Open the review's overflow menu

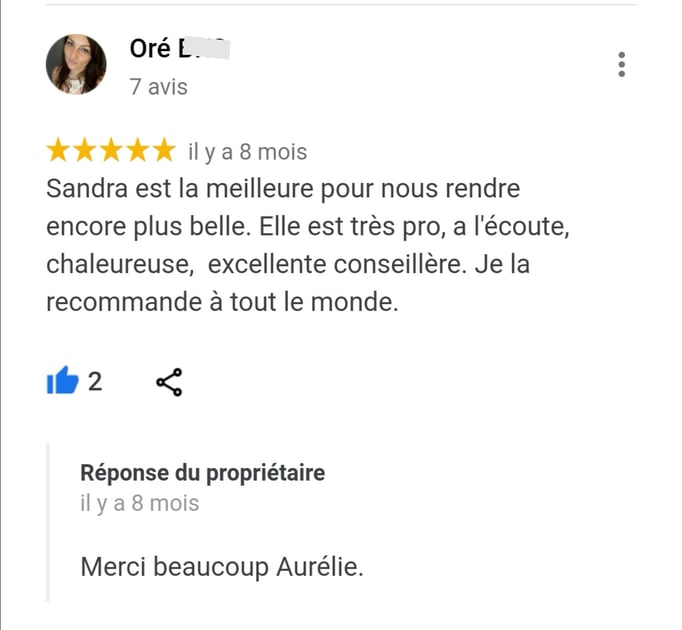[622, 65]
